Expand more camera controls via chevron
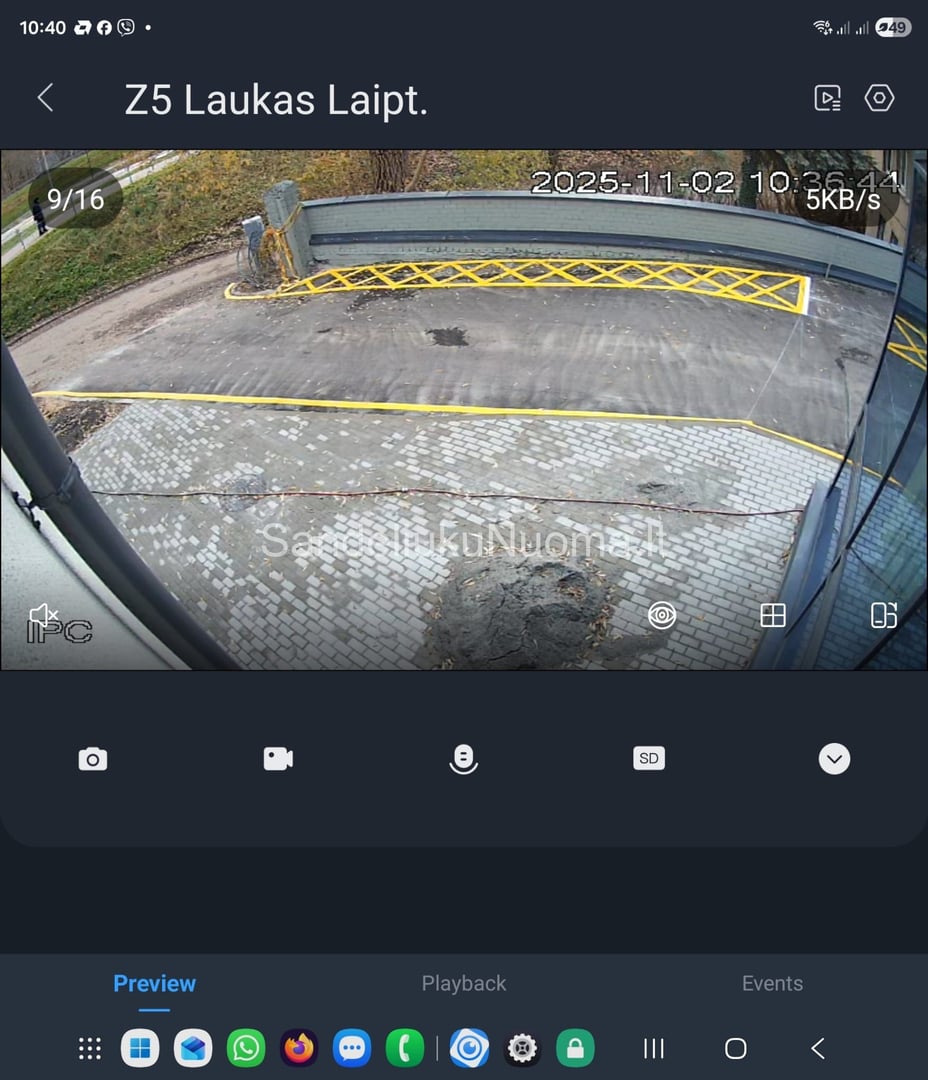The height and width of the screenshot is (1080, 928). 834,759
